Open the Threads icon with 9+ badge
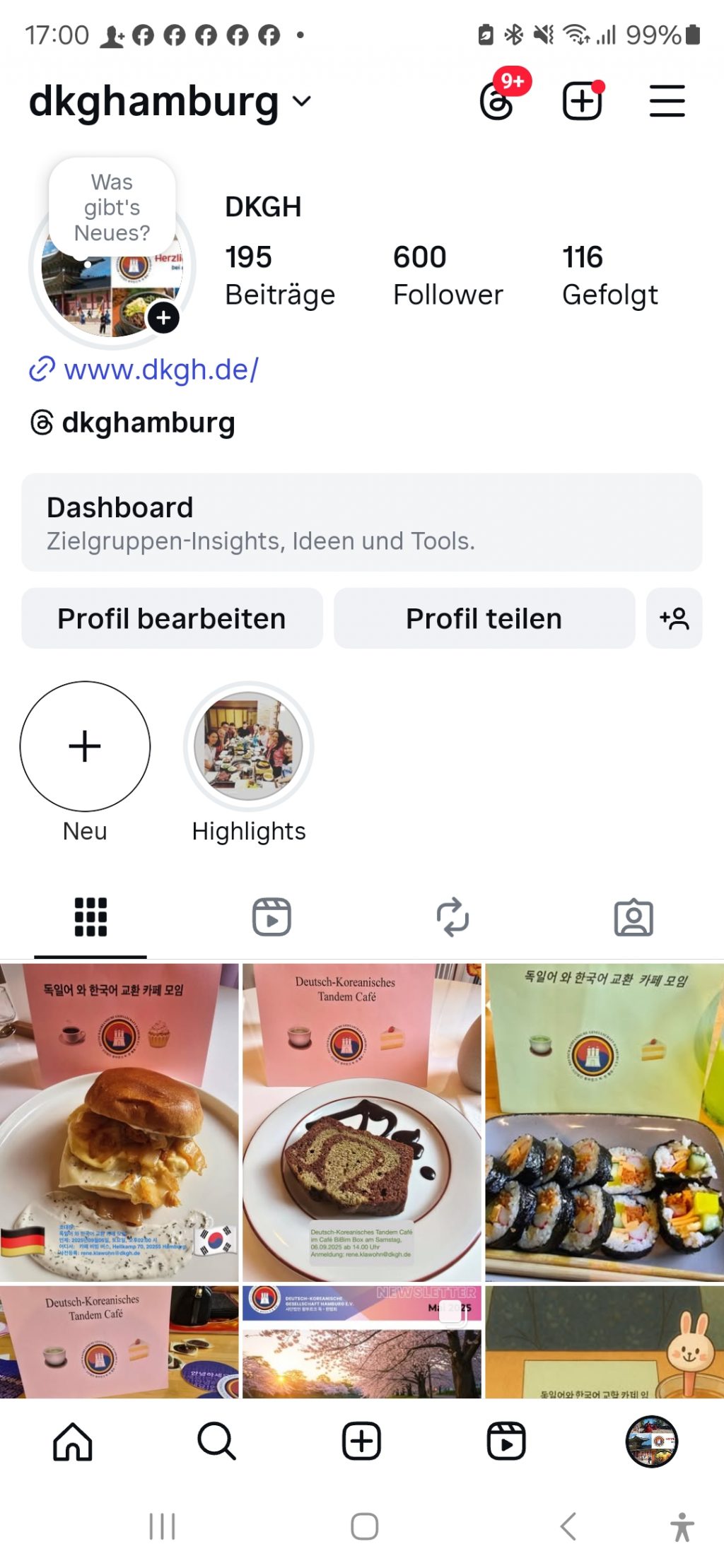This screenshot has height=1568, width=724. pyautogui.click(x=498, y=101)
